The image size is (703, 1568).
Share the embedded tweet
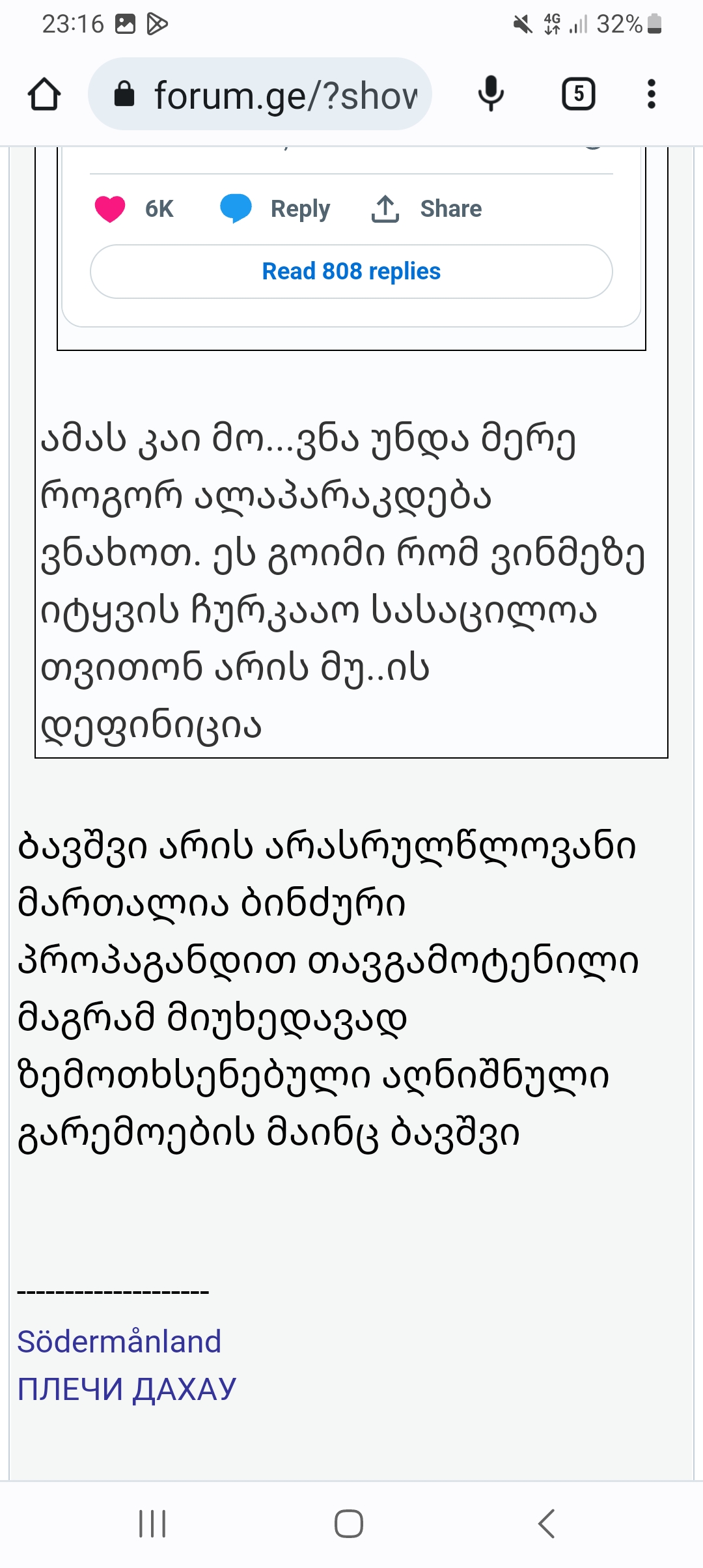pyautogui.click(x=427, y=209)
